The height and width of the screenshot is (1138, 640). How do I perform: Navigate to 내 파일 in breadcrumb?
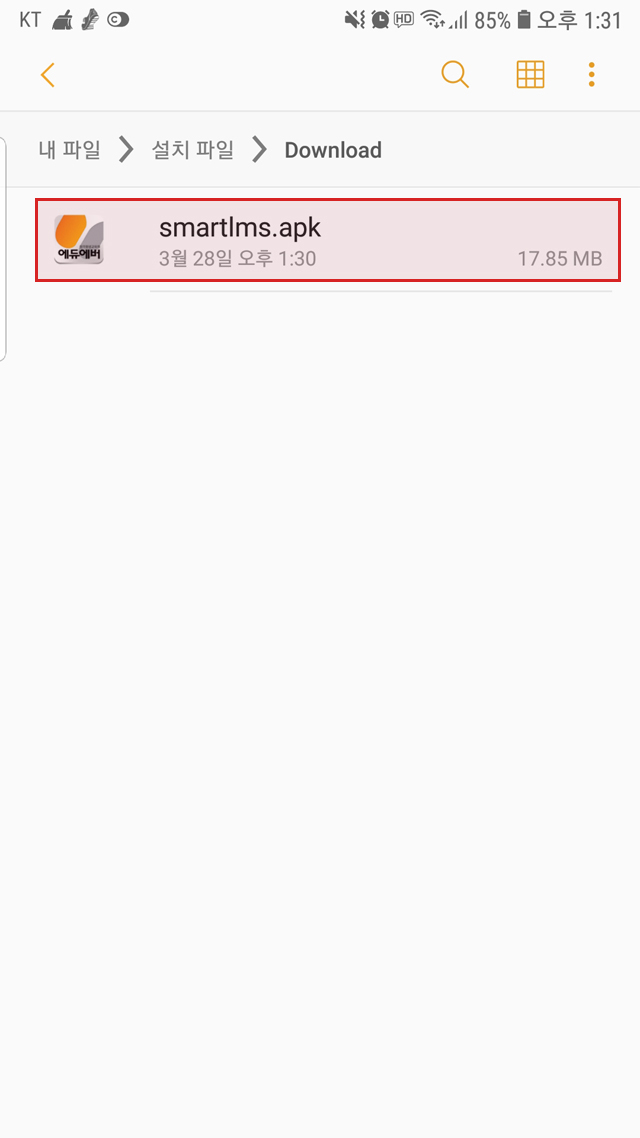(x=69, y=150)
